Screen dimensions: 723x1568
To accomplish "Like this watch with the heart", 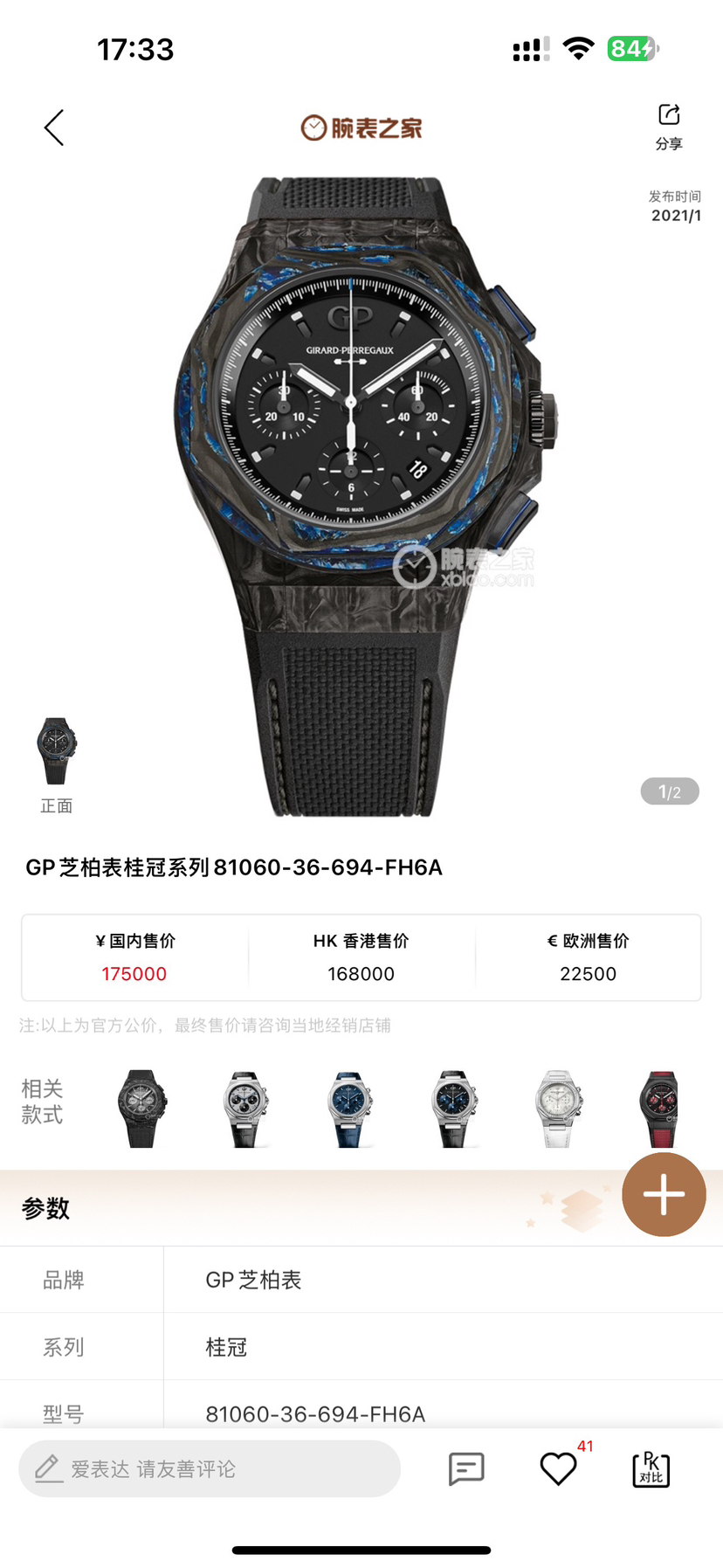I will tap(558, 1469).
